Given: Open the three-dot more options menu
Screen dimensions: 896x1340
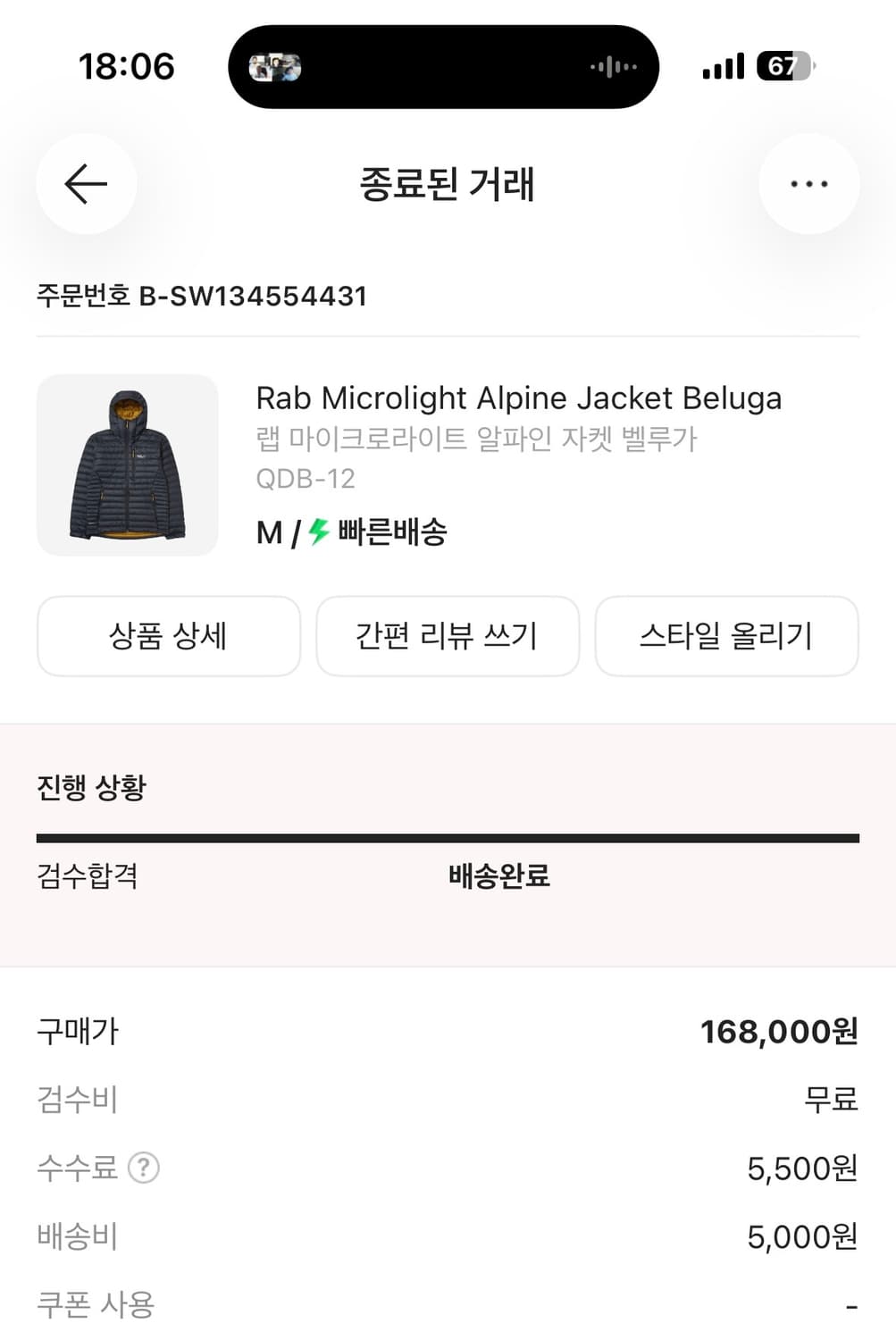Looking at the screenshot, I should click(808, 183).
